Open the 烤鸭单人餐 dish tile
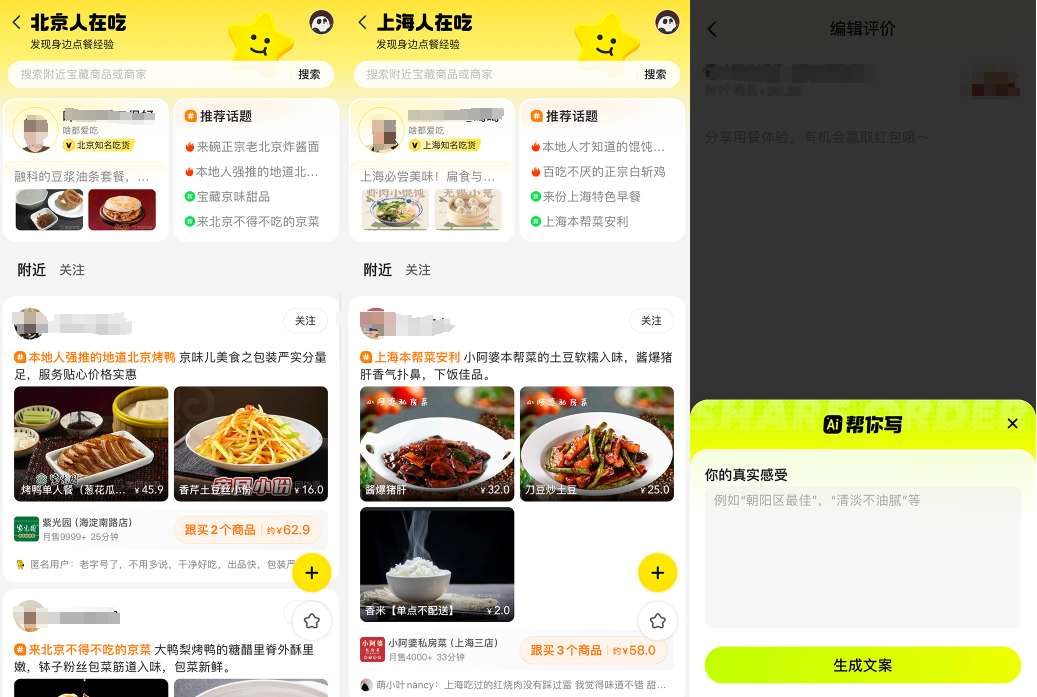 coord(91,443)
